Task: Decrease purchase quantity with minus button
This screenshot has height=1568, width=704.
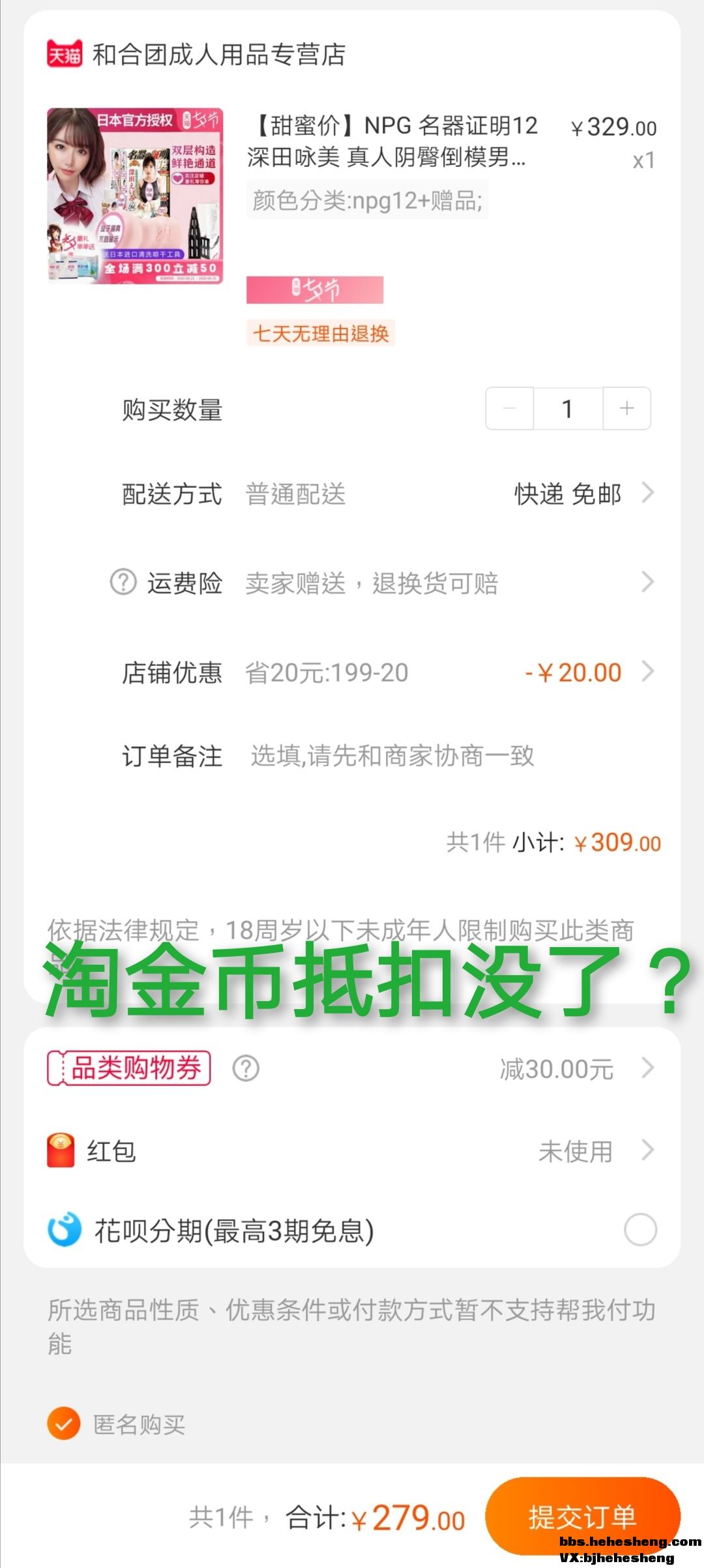Action: (510, 409)
